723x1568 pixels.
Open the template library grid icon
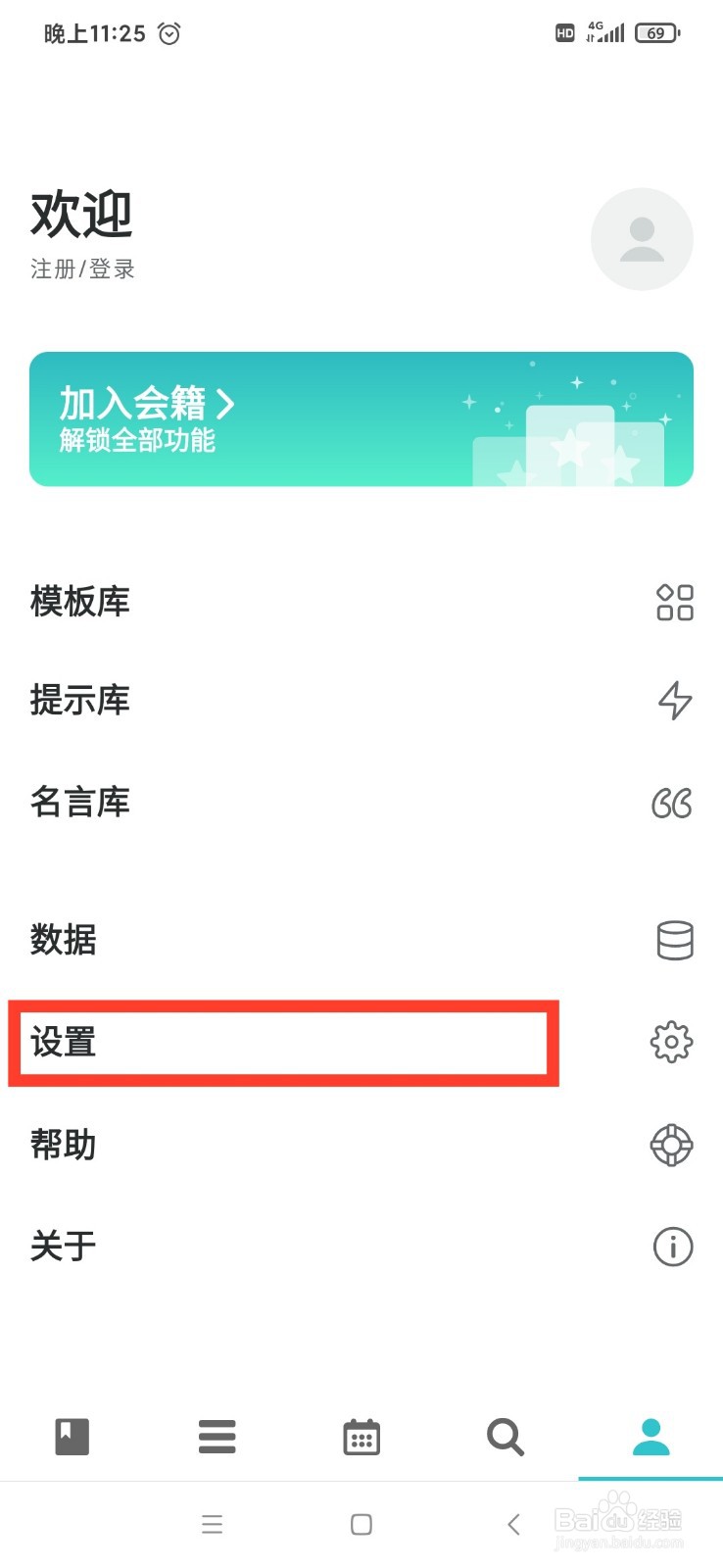tap(673, 603)
